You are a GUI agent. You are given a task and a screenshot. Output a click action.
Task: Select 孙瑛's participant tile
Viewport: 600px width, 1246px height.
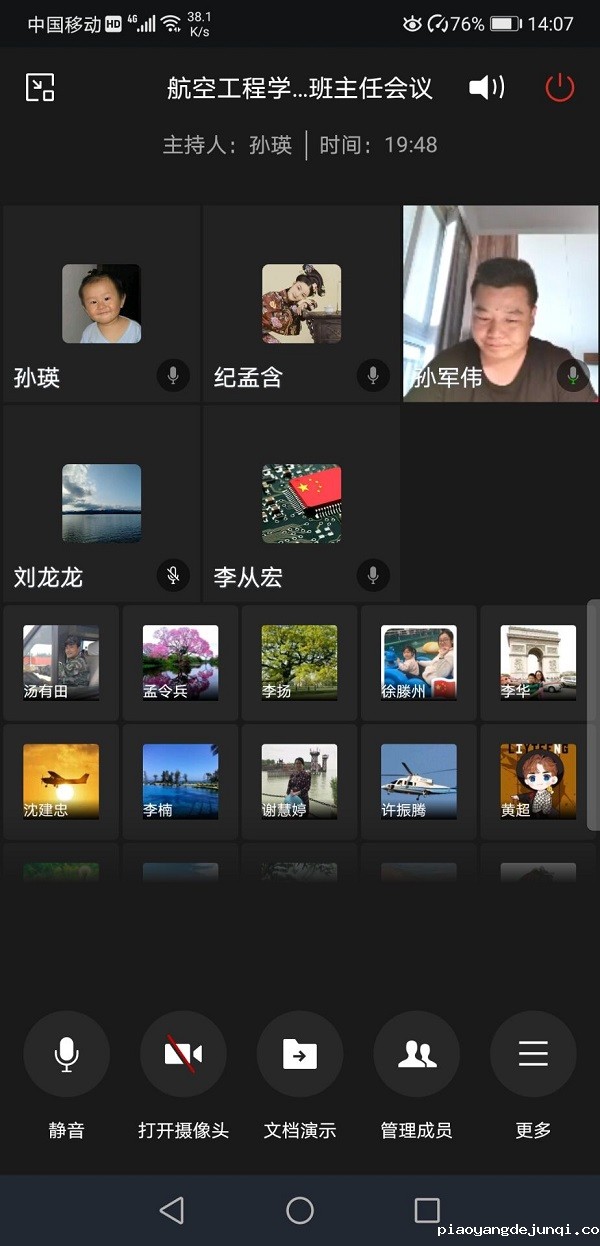coord(101,304)
